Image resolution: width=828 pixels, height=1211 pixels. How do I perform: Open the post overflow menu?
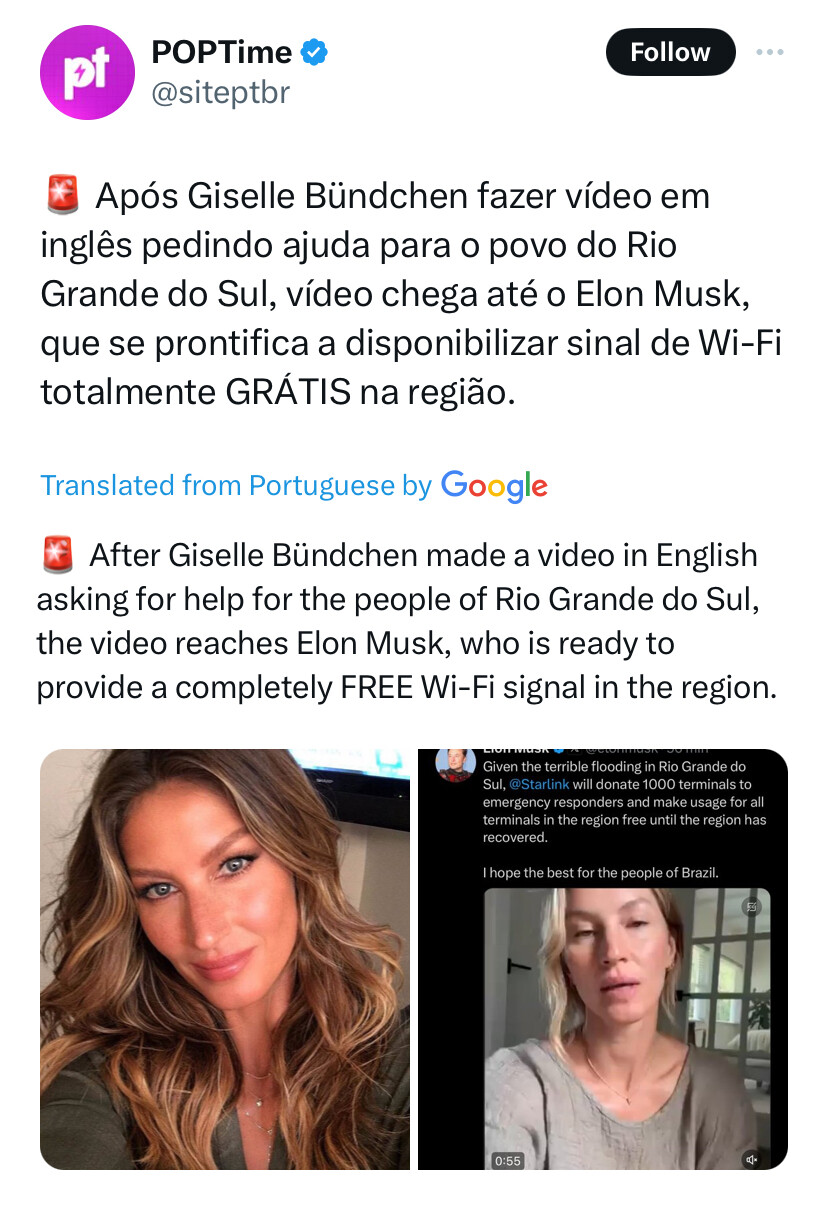(x=770, y=52)
